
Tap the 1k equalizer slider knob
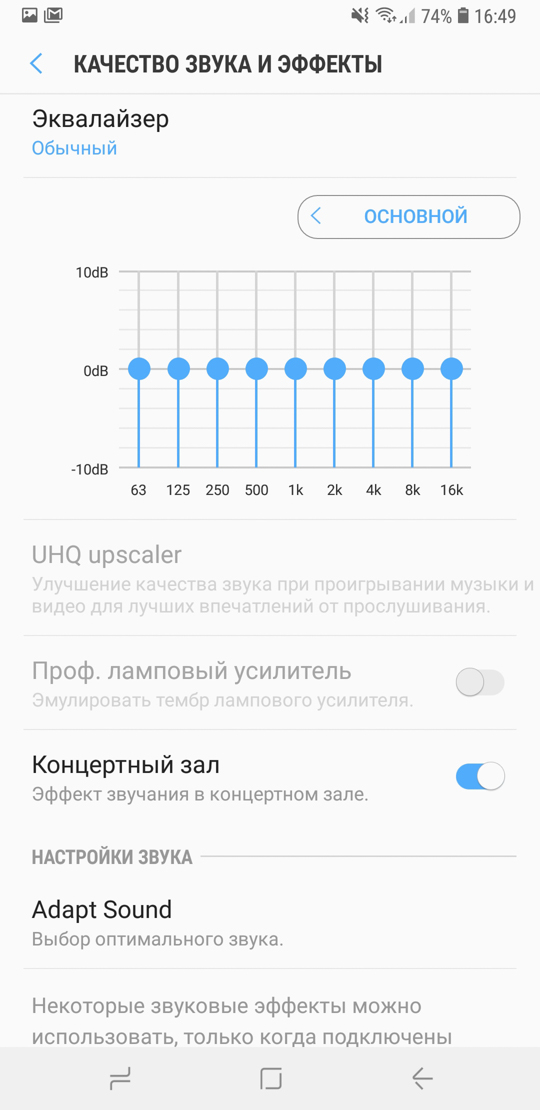coord(296,369)
